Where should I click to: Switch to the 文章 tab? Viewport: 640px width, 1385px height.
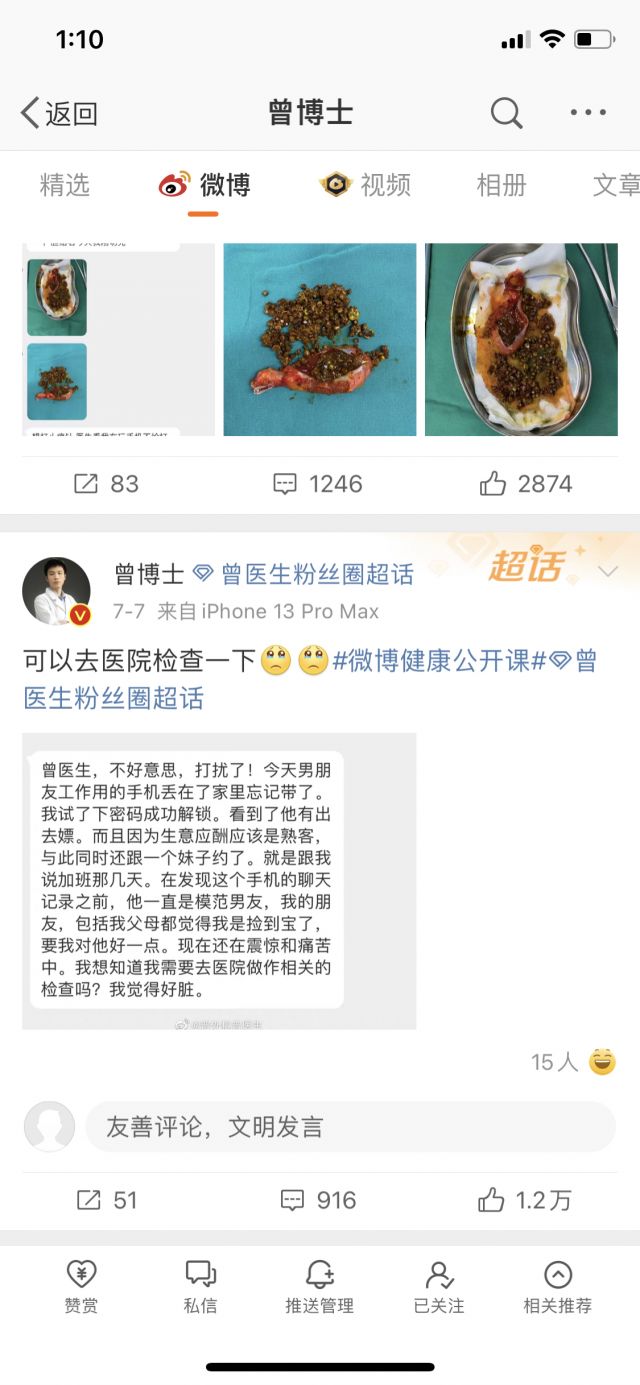(x=615, y=185)
